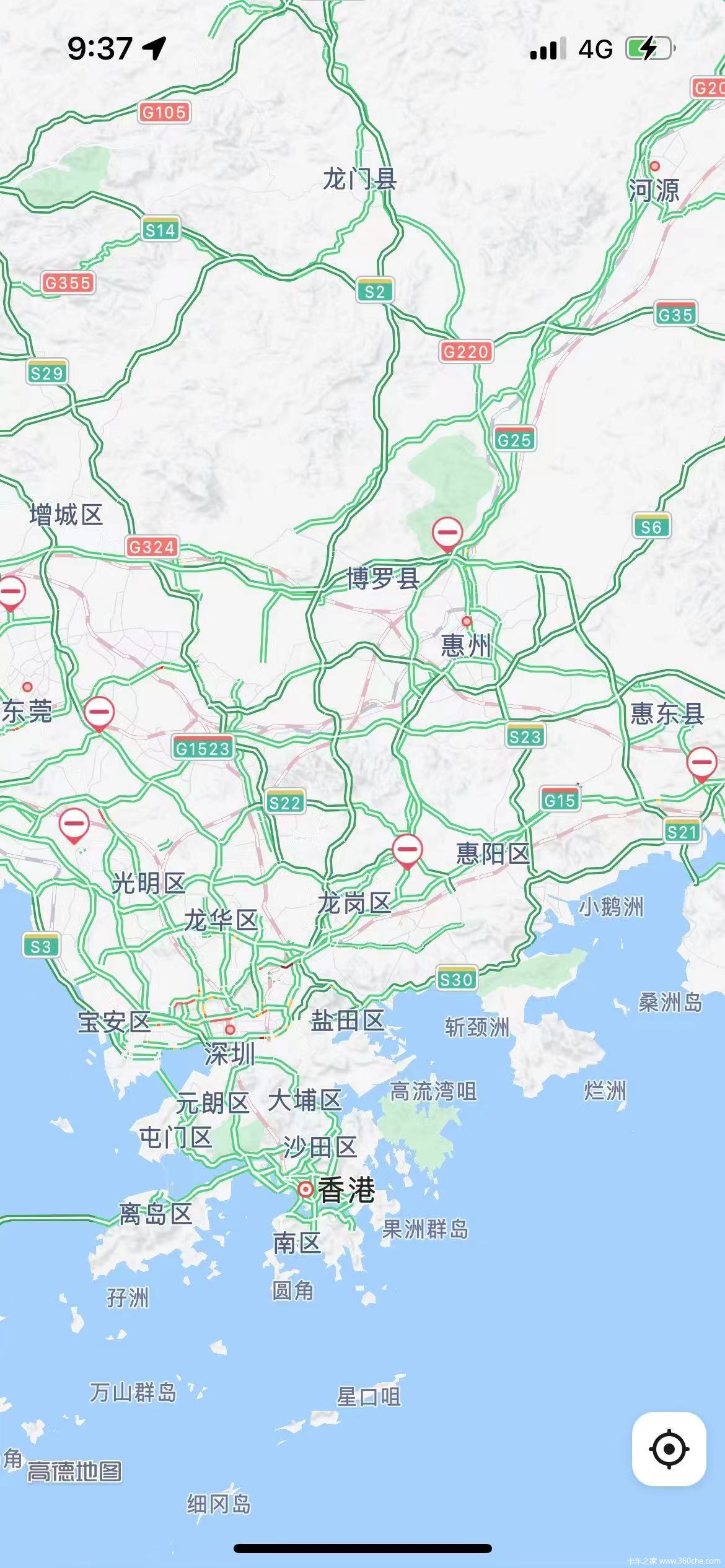This screenshot has width=725, height=1568.
Task: Tap the locate-me button
Action: pos(669,1449)
